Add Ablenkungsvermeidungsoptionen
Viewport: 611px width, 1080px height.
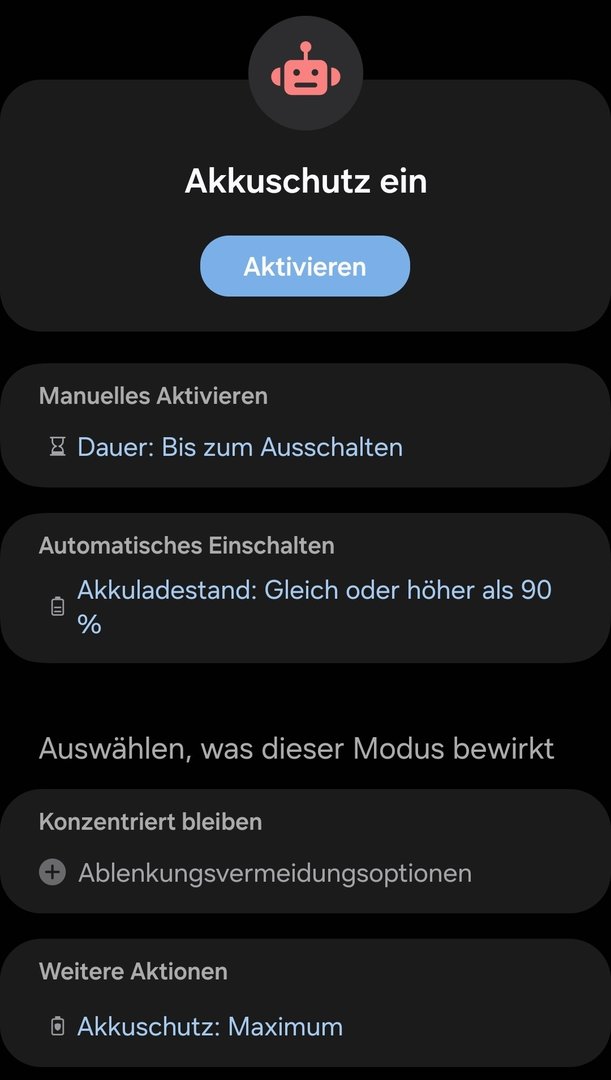(x=274, y=873)
